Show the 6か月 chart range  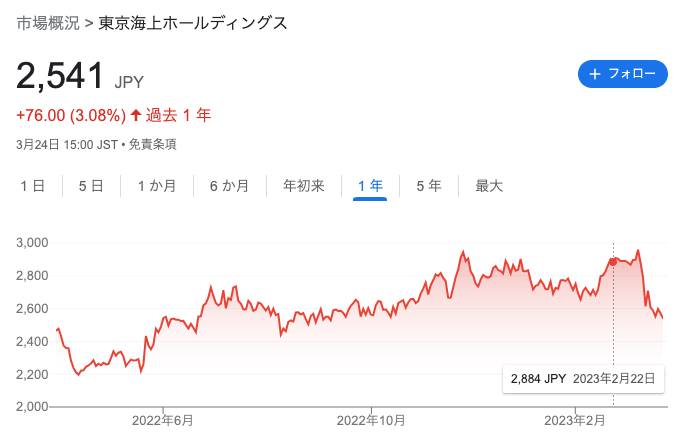point(229,186)
